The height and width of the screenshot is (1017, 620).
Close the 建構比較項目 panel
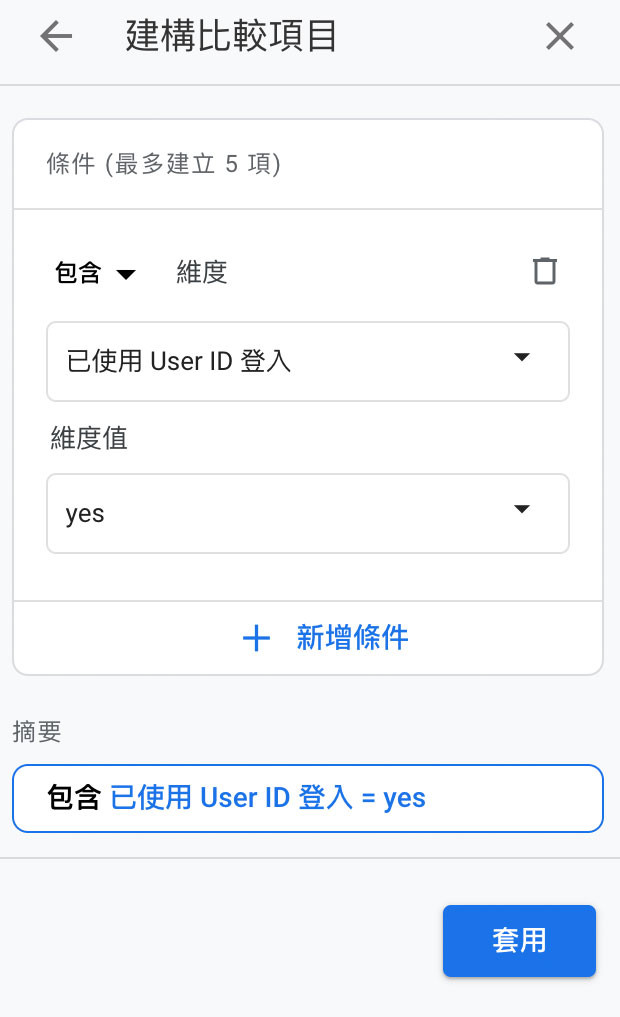click(x=560, y=37)
